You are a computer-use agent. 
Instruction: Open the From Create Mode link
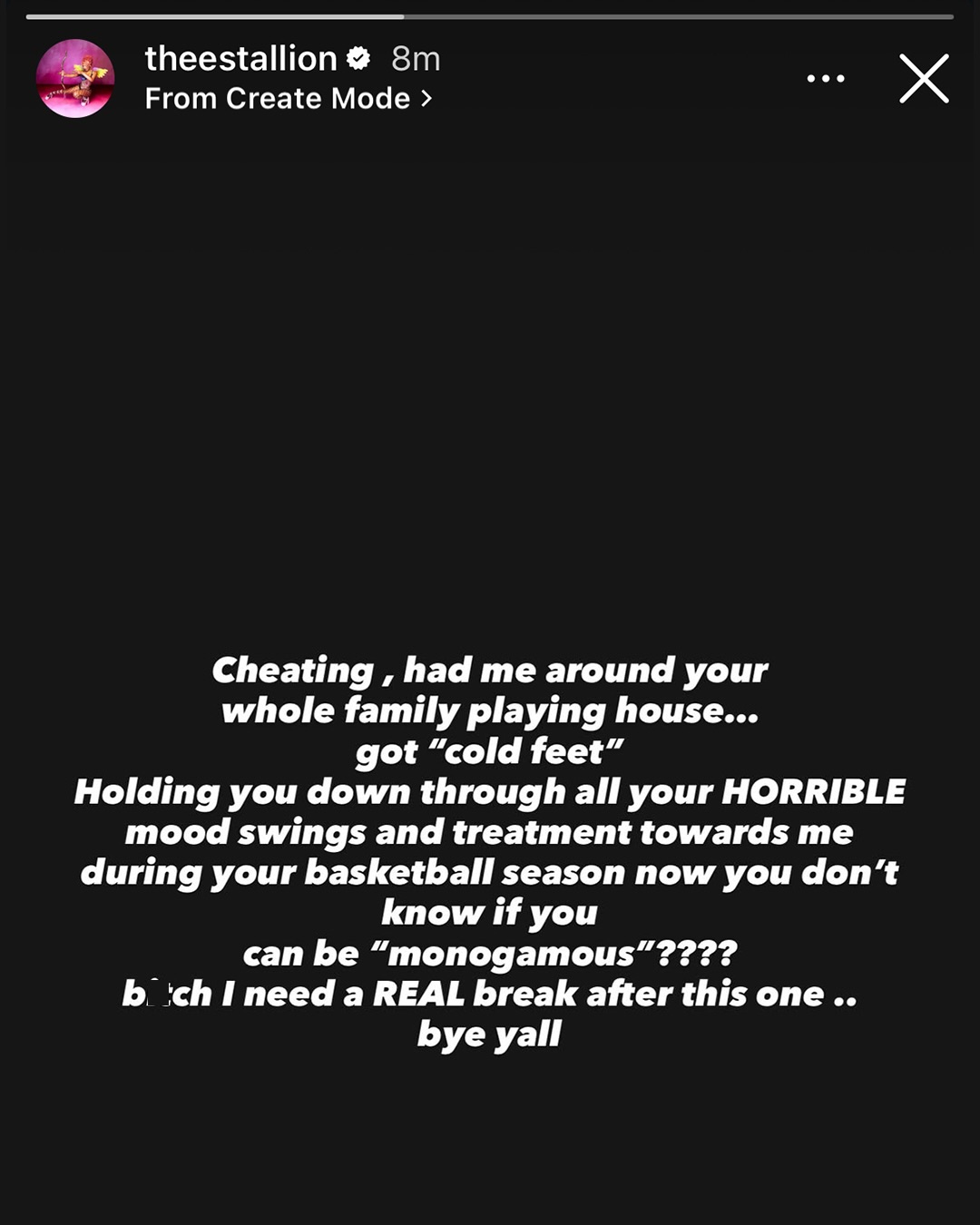point(289,98)
